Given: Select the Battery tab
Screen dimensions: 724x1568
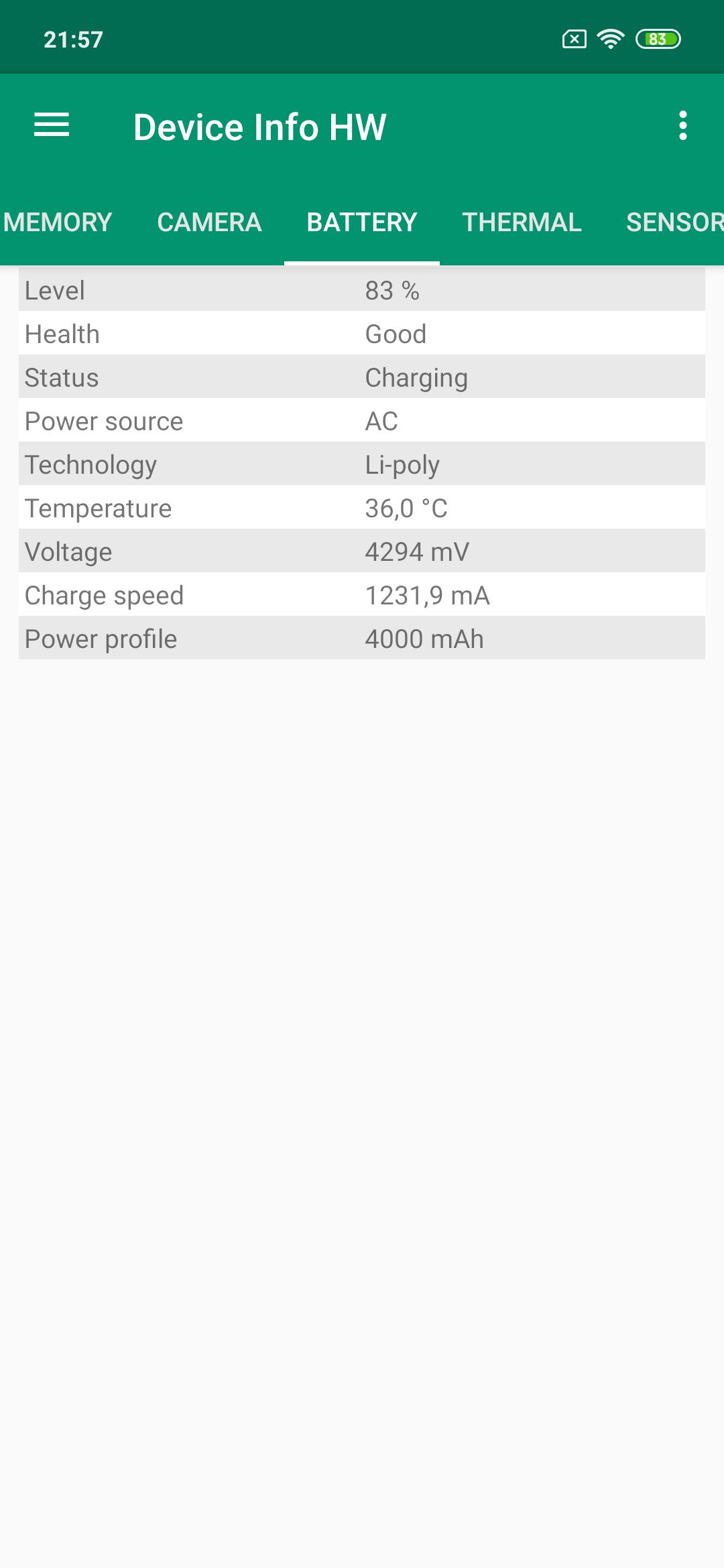Looking at the screenshot, I should pos(362,222).
